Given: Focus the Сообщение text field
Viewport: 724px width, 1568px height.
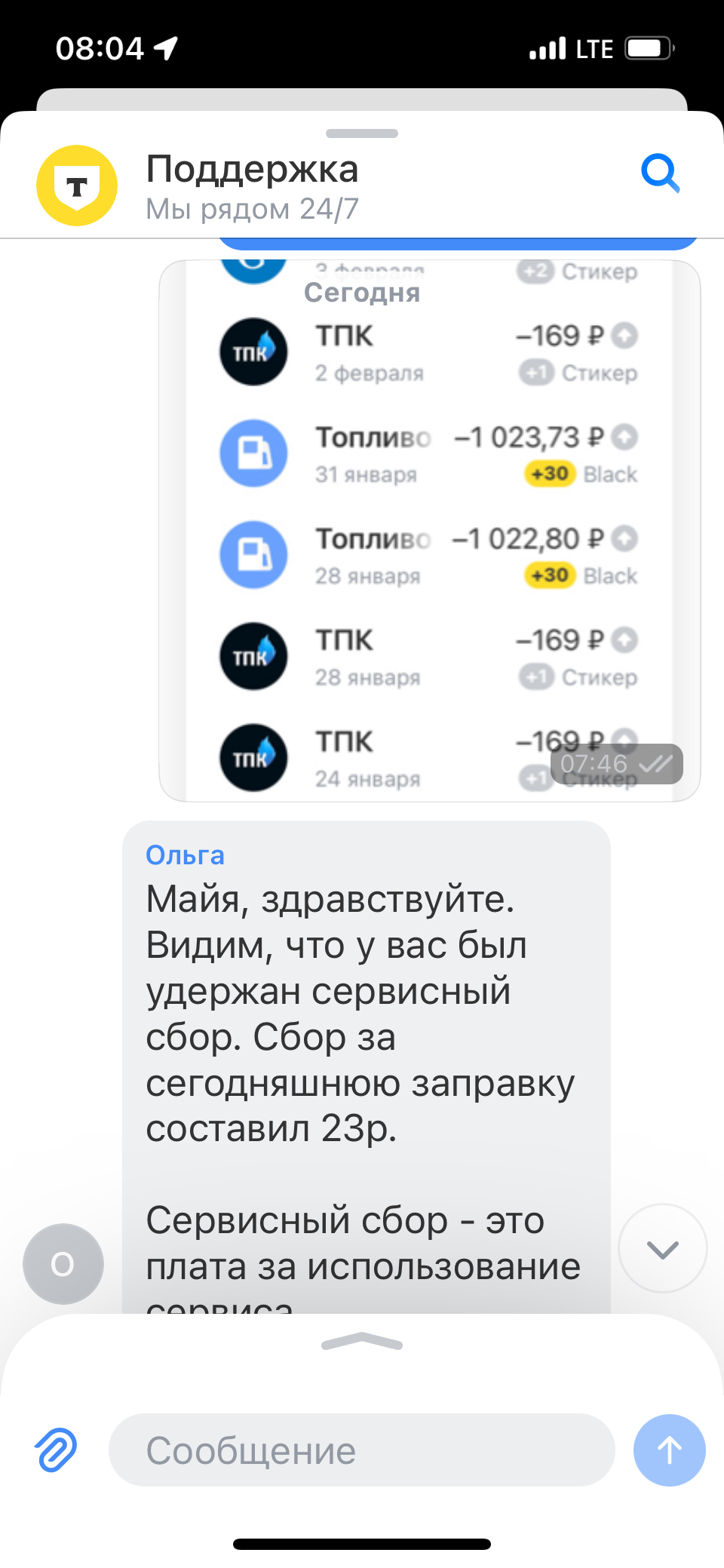Looking at the screenshot, I should [361, 1450].
